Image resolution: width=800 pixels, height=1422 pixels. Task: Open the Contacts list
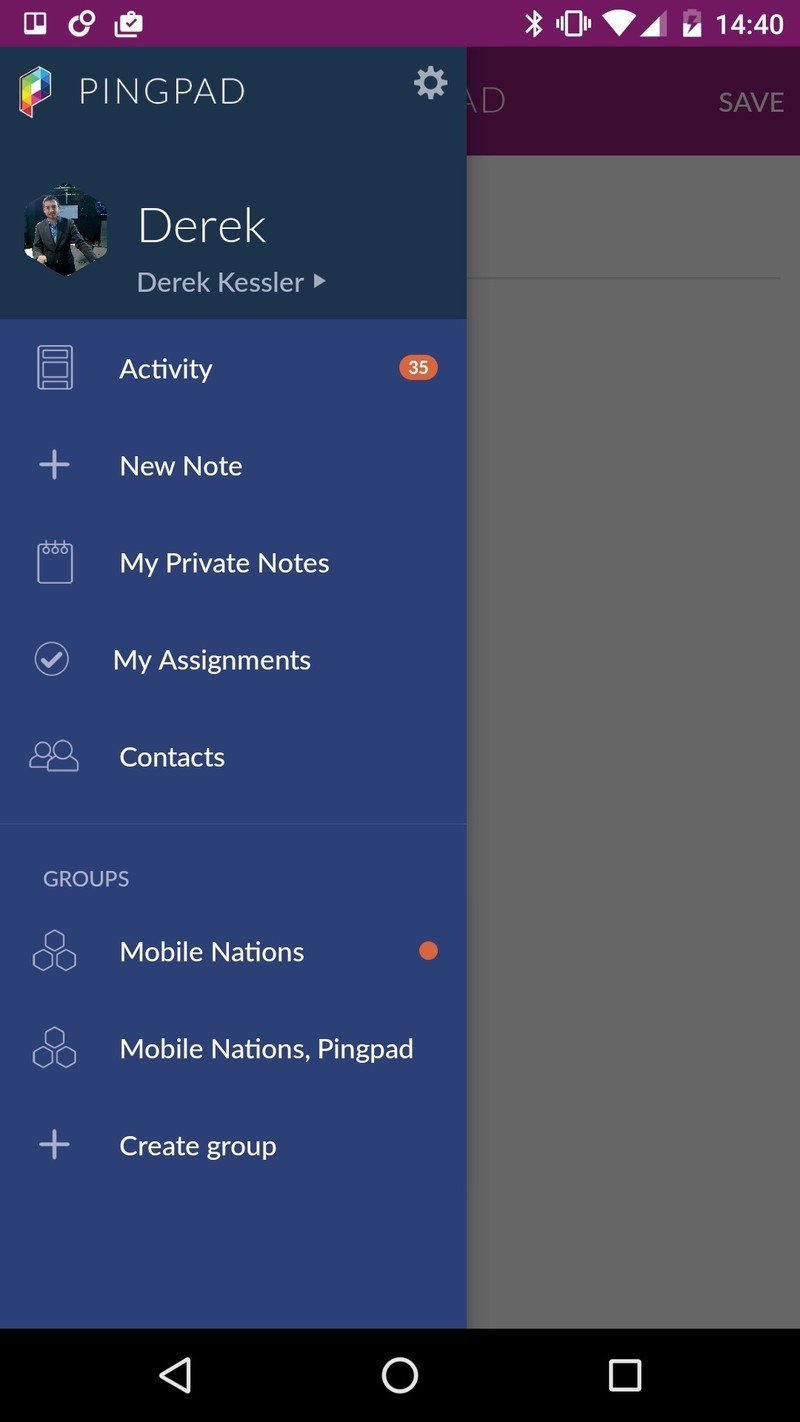coord(172,757)
